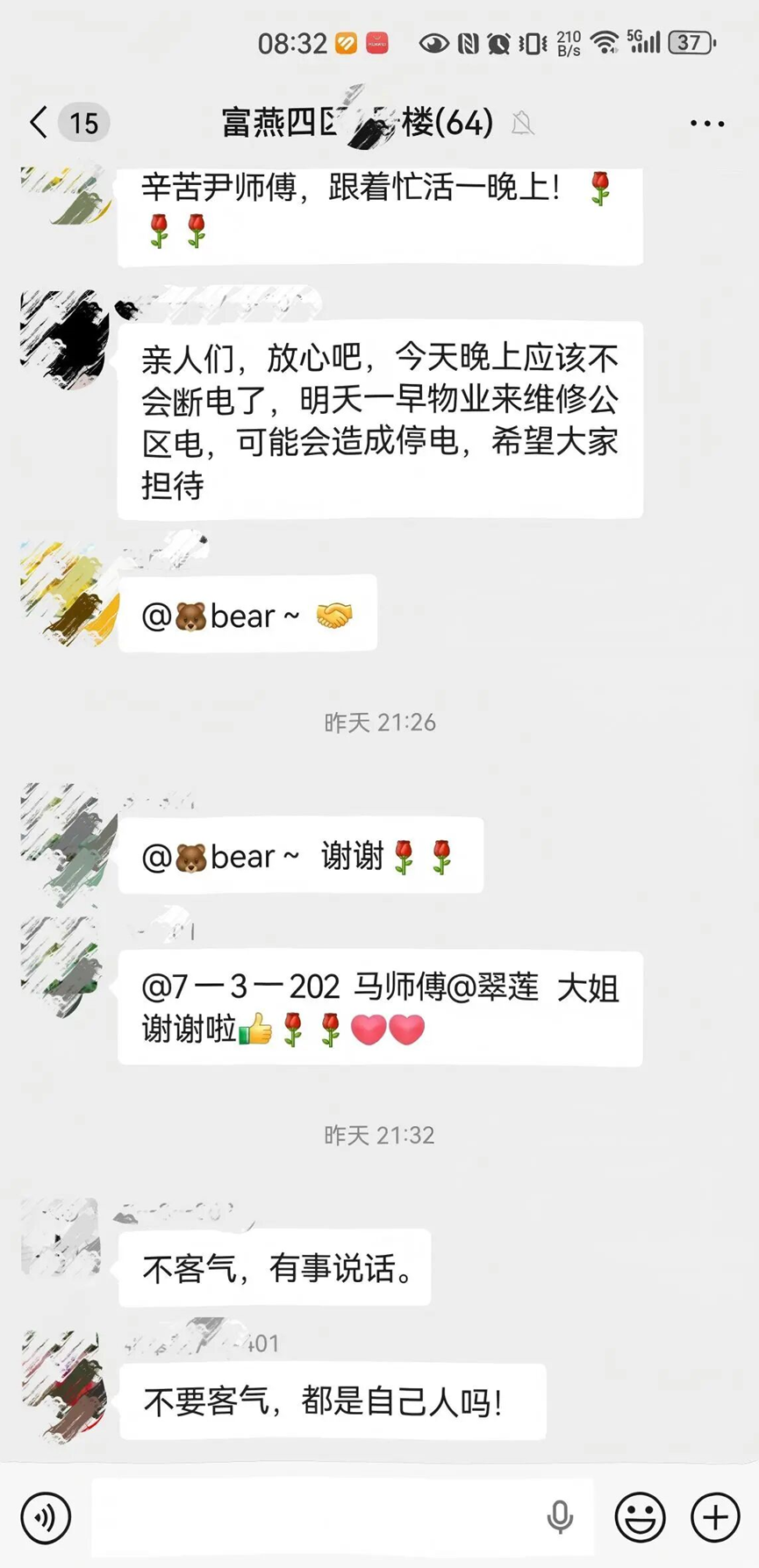This screenshot has height=1568, width=759.
Task: Tap the message text field
Action: (x=316, y=1516)
